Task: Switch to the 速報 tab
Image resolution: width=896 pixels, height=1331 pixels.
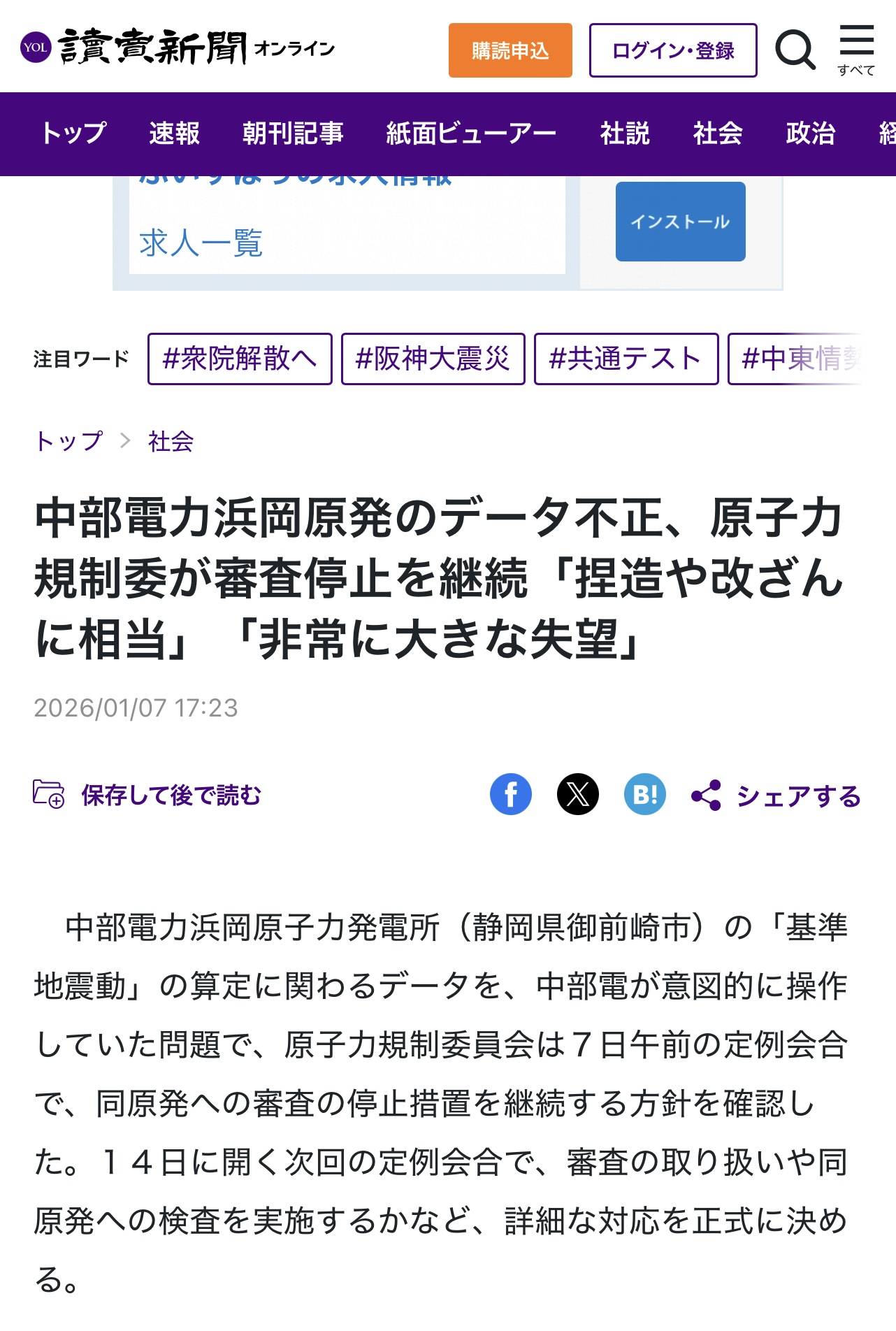Action: pos(174,133)
